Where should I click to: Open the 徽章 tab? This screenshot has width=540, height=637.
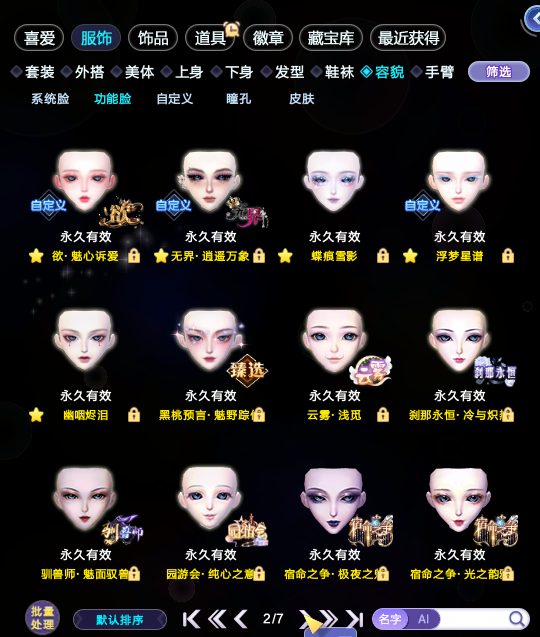click(x=268, y=38)
